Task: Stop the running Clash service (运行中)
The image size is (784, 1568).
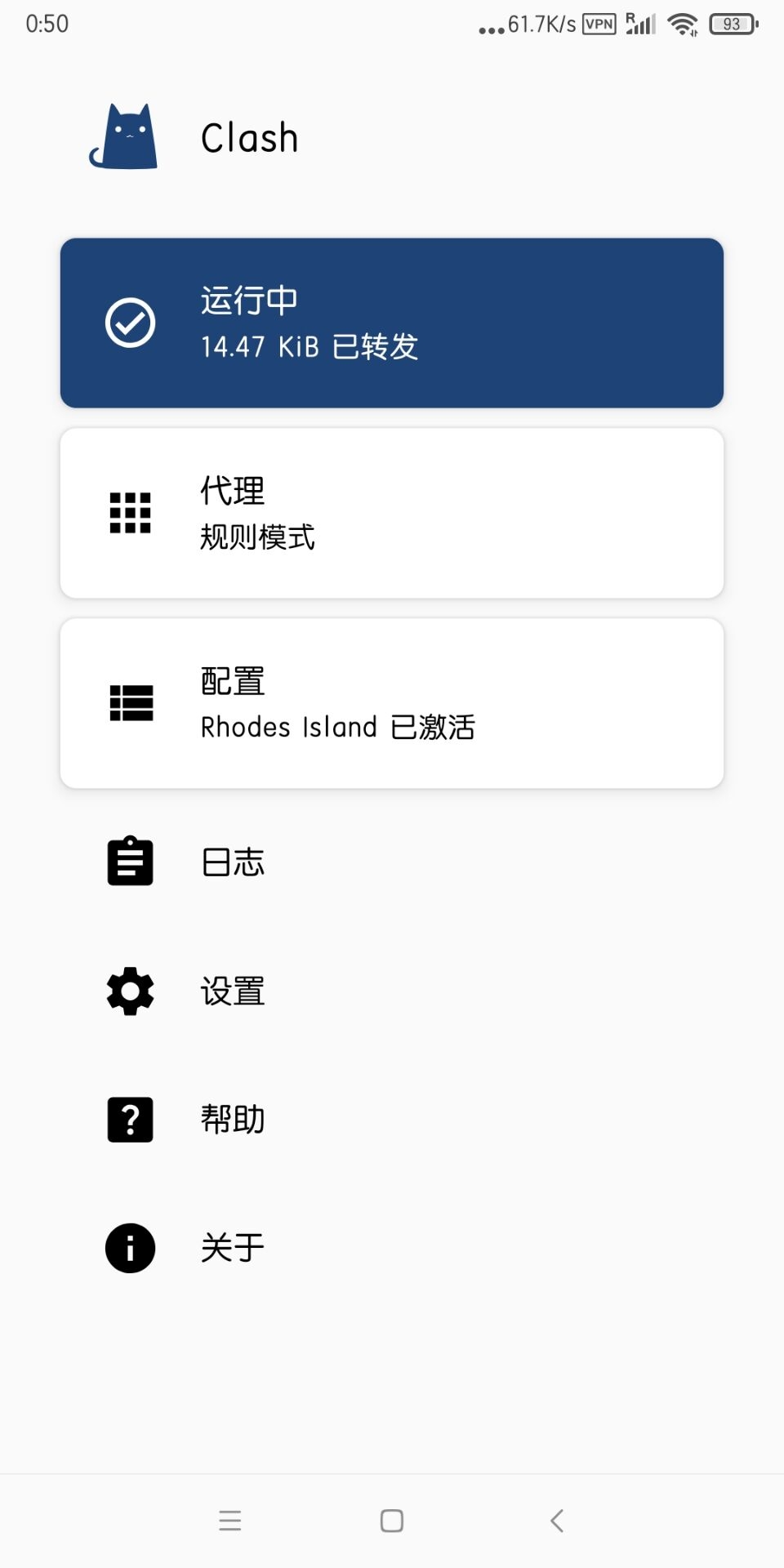Action: pos(392,323)
